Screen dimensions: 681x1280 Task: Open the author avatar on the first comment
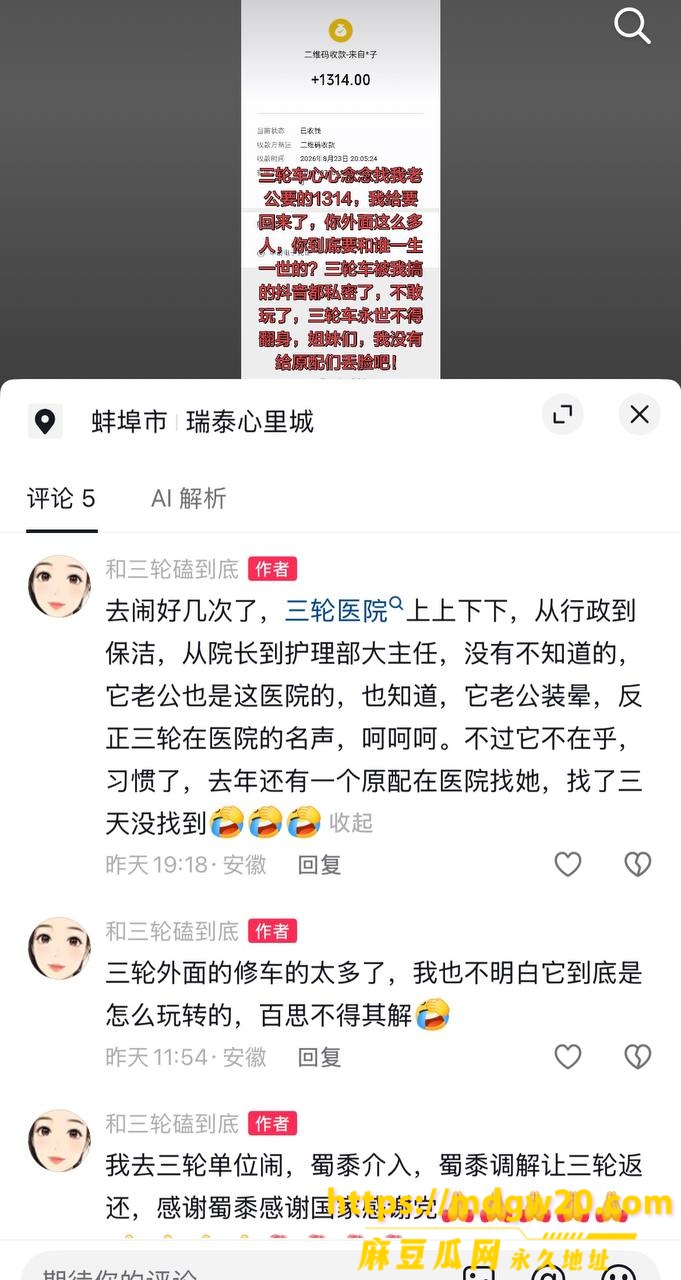point(59,586)
